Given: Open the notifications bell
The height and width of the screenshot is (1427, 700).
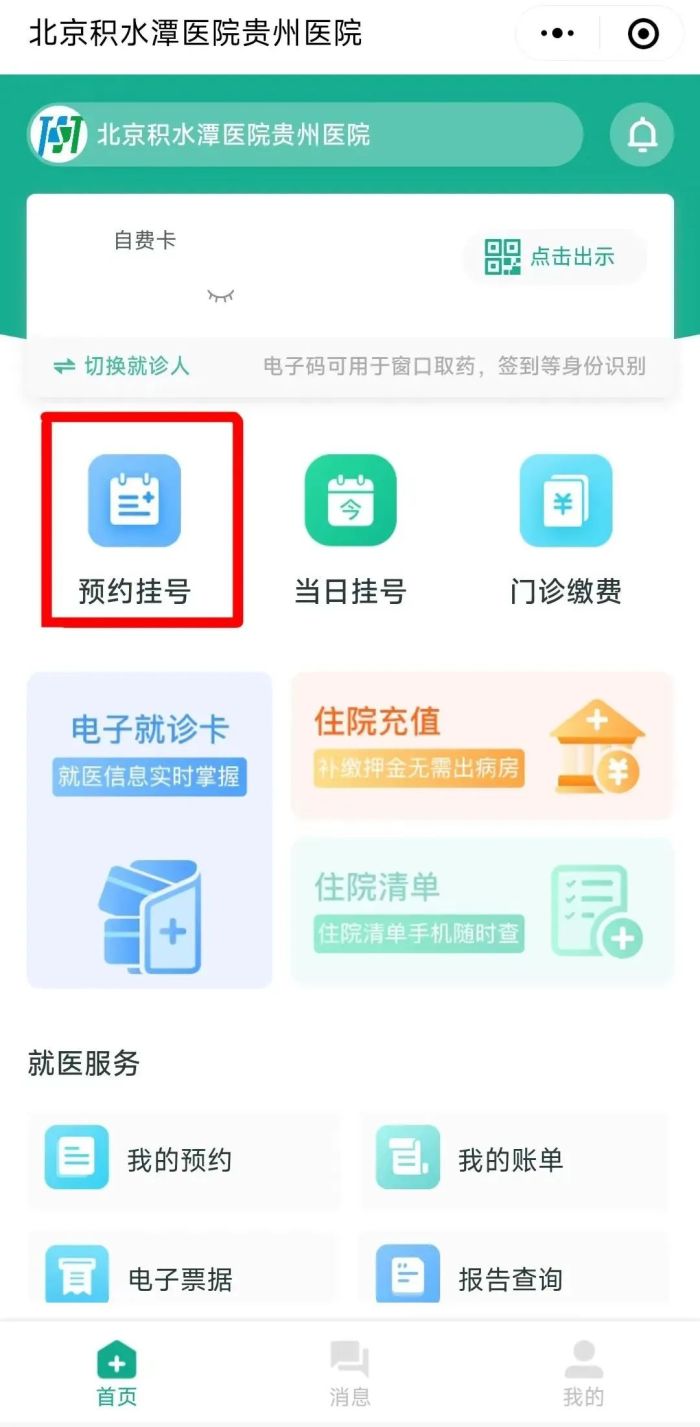Looking at the screenshot, I should coord(642,135).
